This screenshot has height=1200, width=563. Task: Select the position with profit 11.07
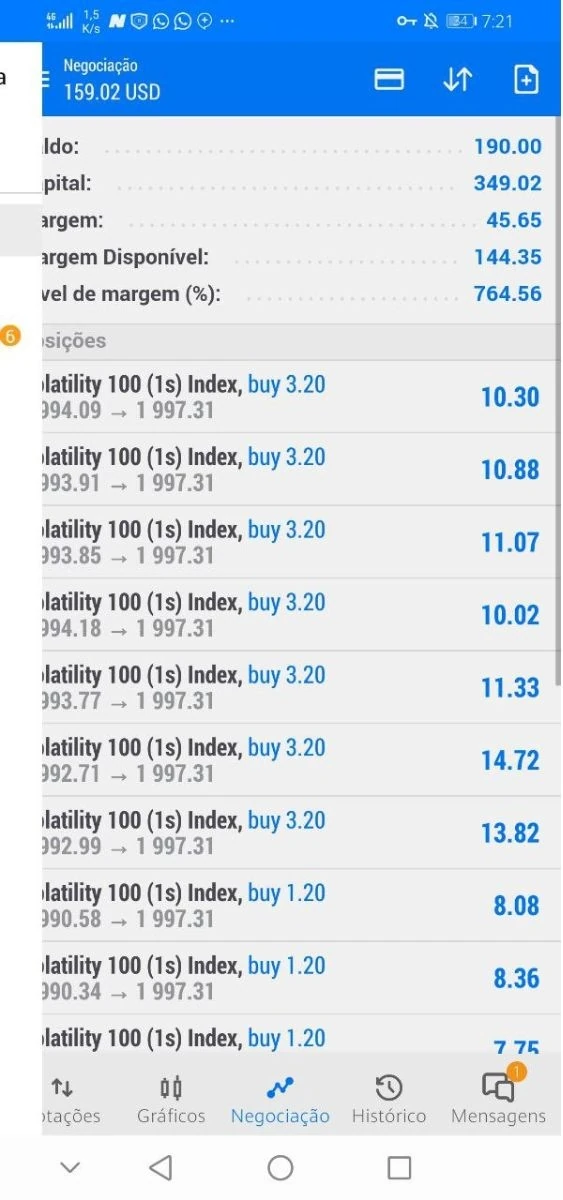click(301, 542)
